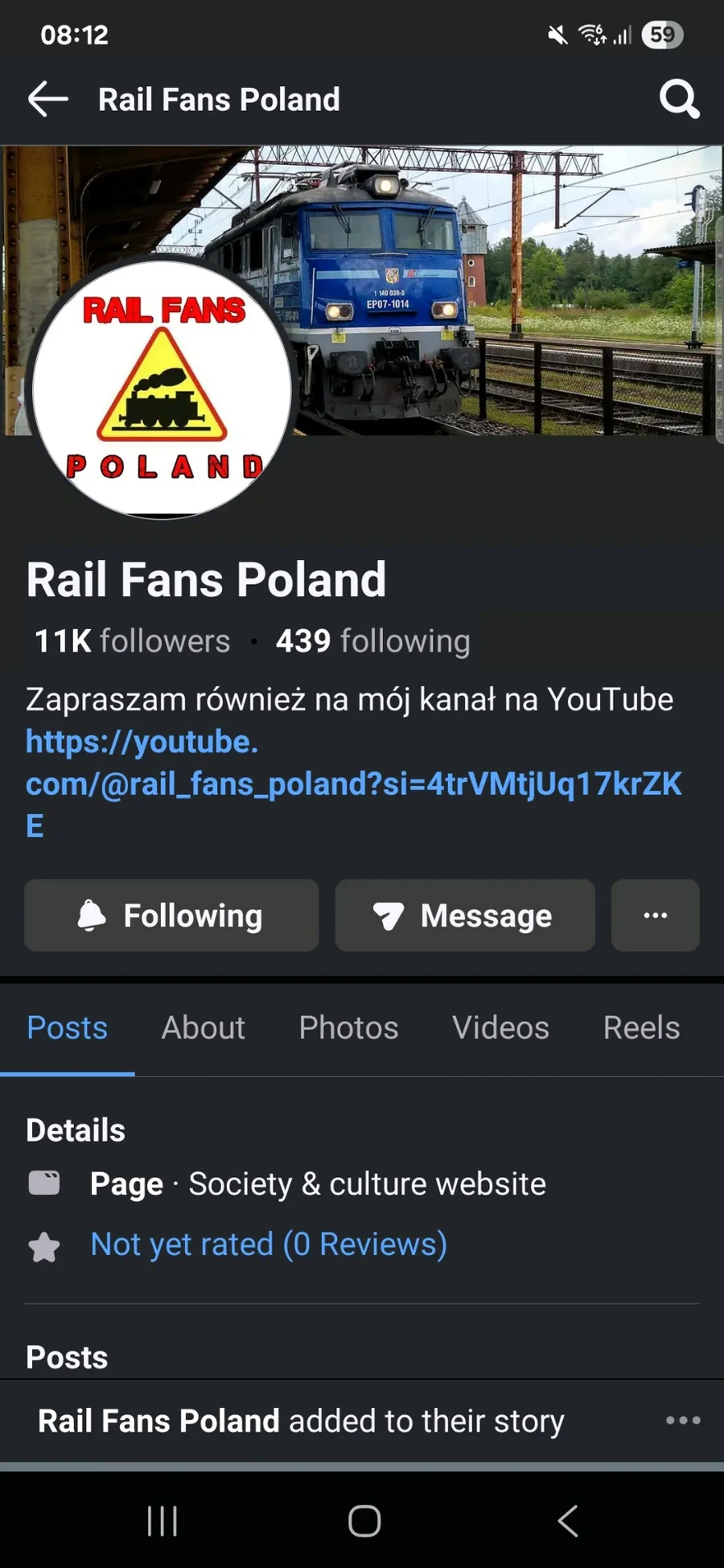Message Rail Fans Poland
Image resolution: width=724 pixels, height=1568 pixels.
(x=465, y=916)
